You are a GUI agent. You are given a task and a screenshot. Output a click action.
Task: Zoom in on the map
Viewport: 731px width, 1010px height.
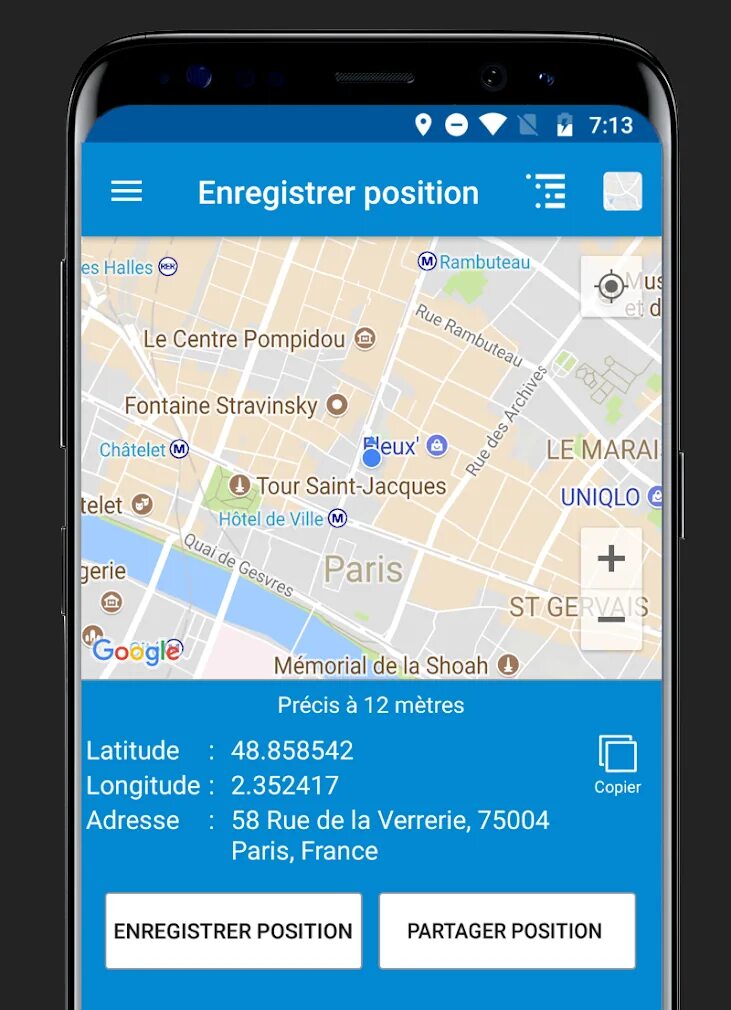pyautogui.click(x=611, y=558)
